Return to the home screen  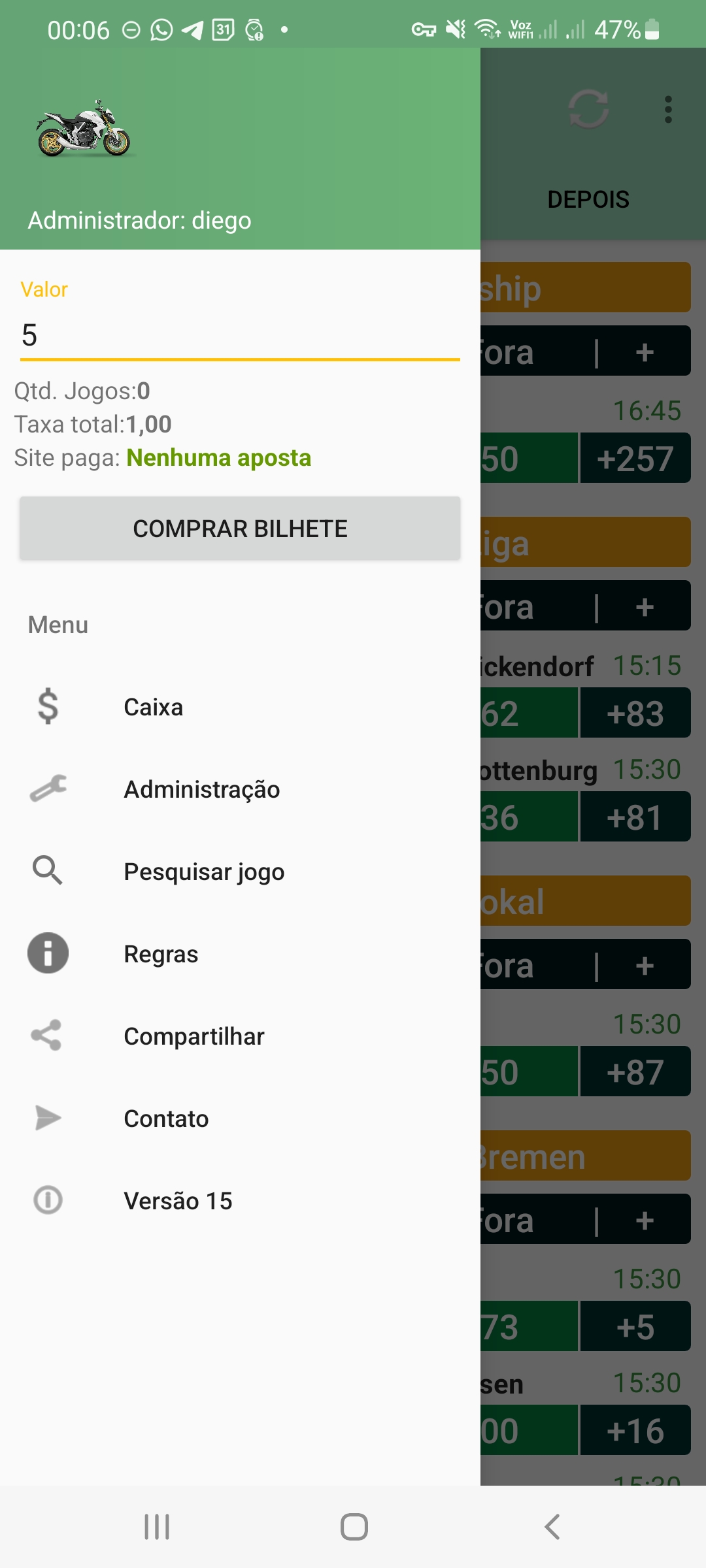coord(354,1527)
